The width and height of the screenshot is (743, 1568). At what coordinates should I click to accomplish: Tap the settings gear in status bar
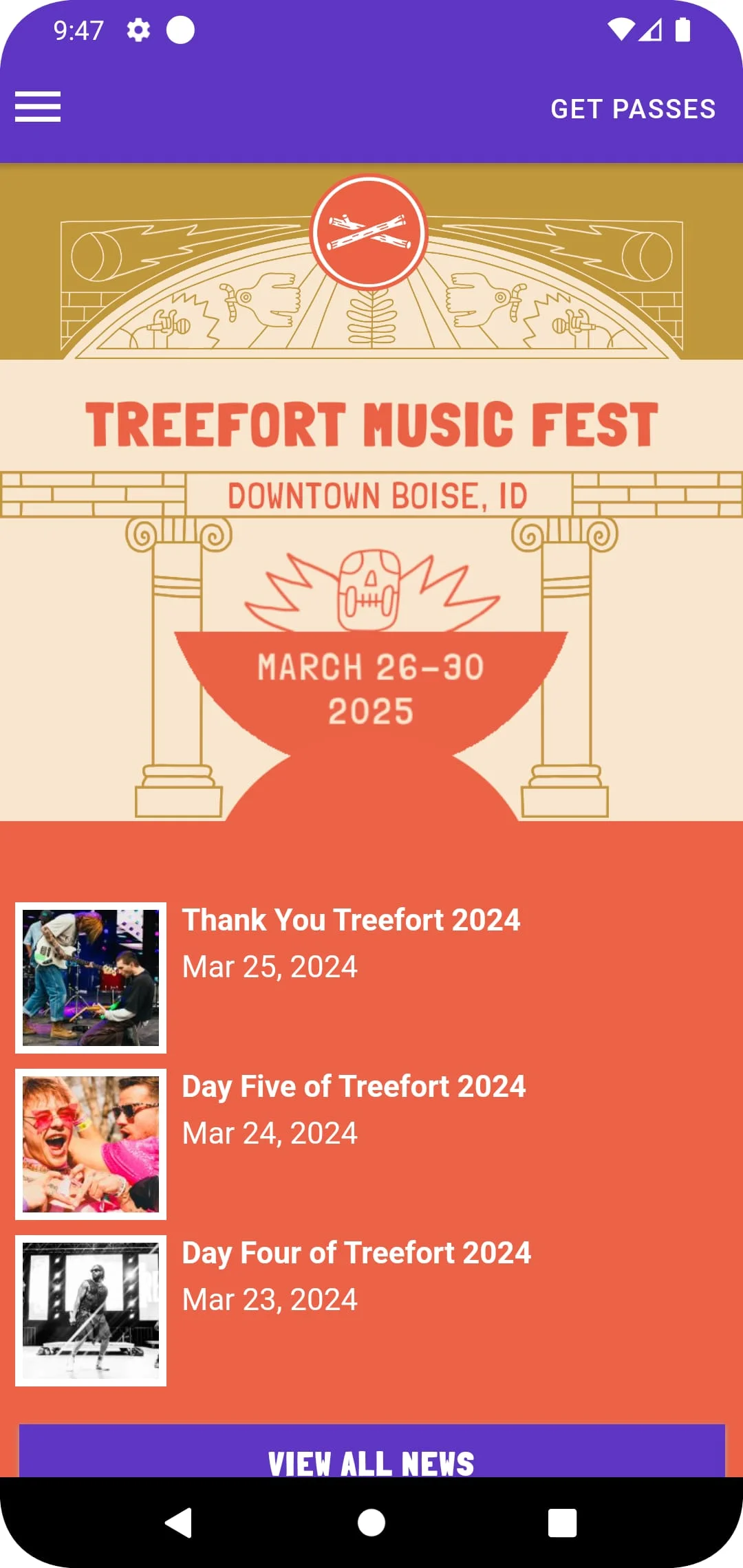(x=137, y=30)
